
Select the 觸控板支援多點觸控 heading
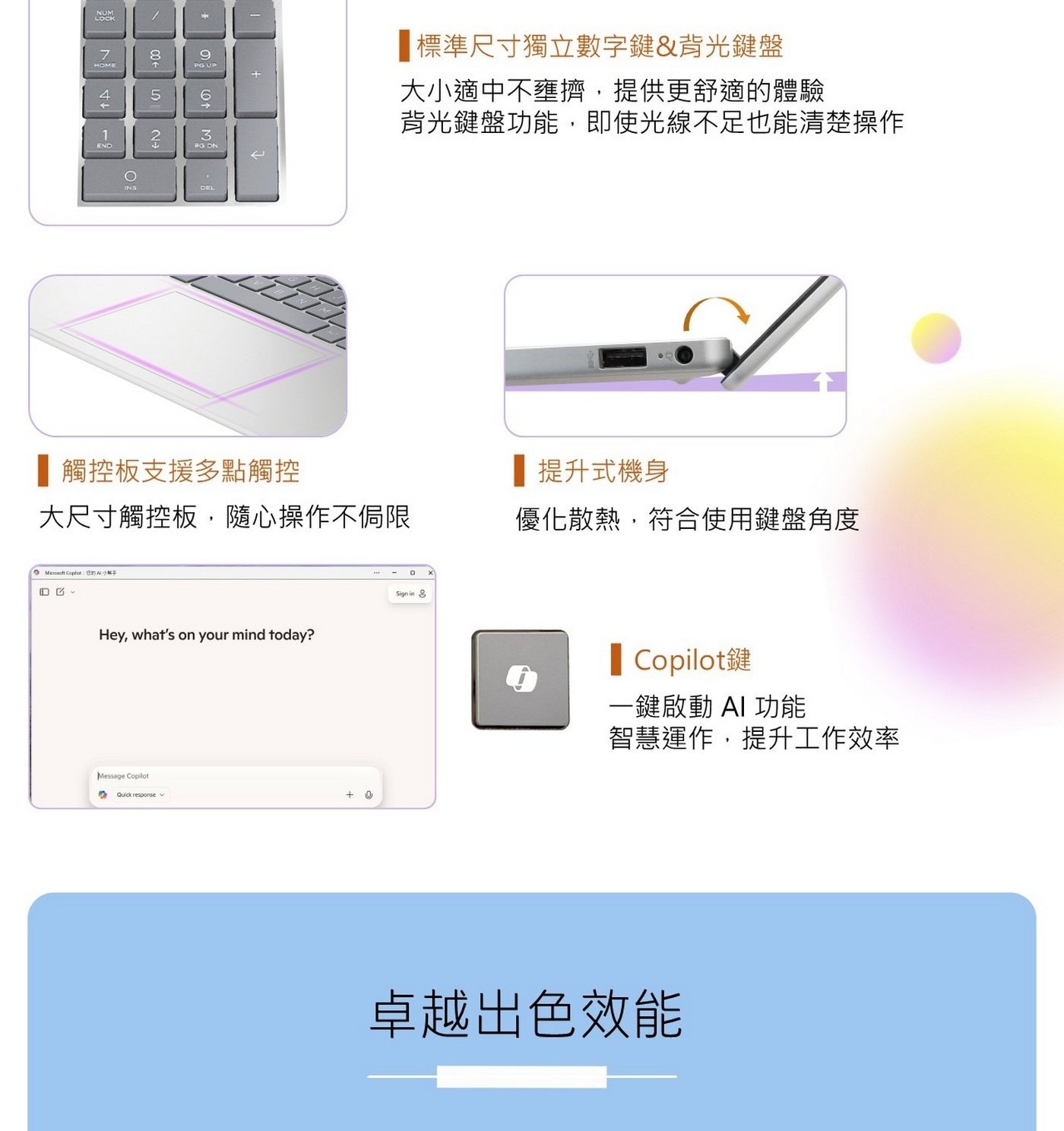click(x=179, y=468)
